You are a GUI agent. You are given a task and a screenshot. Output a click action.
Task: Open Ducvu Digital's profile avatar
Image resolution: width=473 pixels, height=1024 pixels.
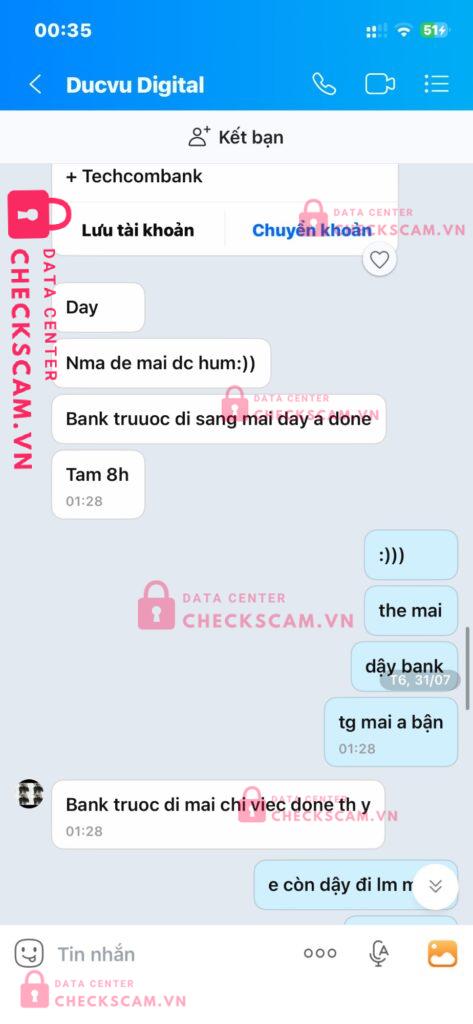click(x=31, y=793)
